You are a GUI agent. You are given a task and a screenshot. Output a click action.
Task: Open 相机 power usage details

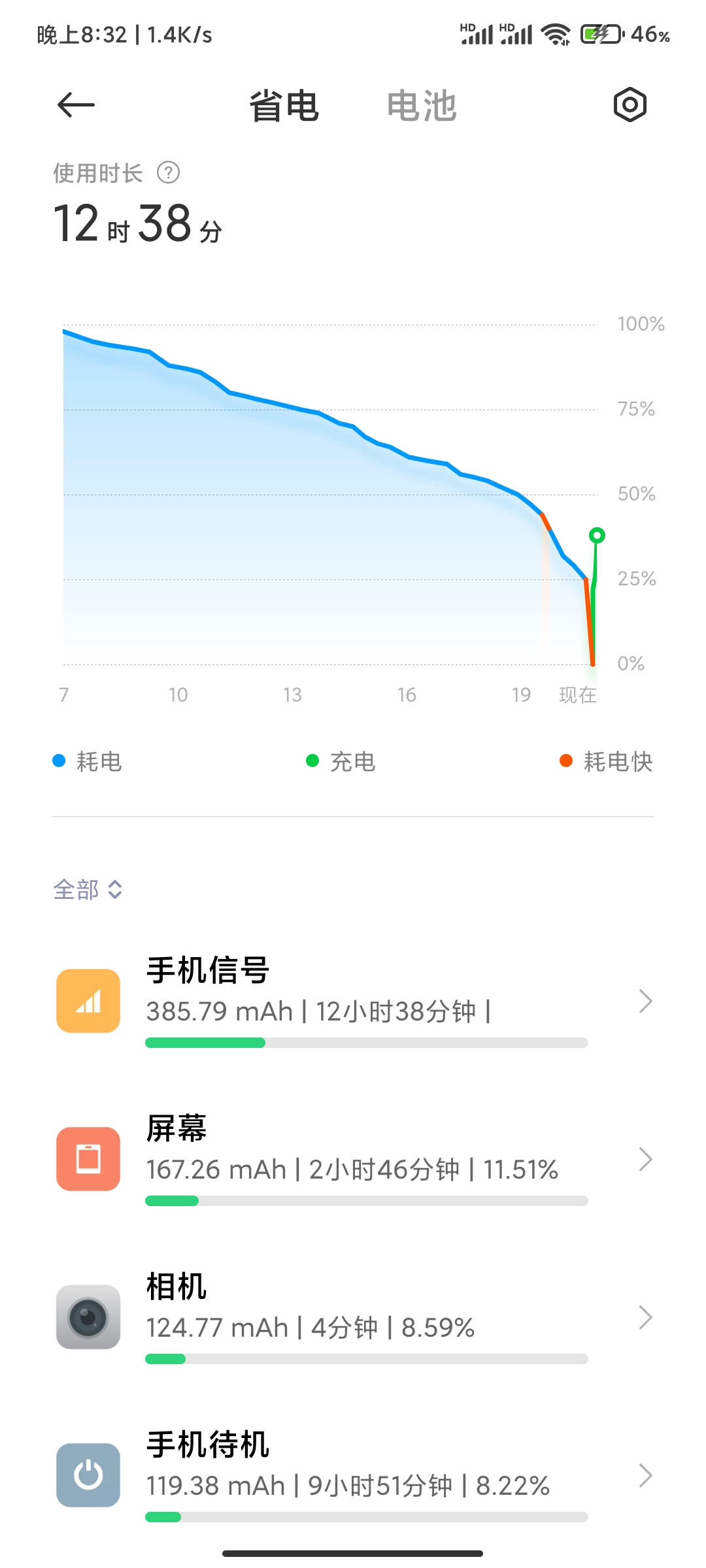pyautogui.click(x=353, y=1317)
